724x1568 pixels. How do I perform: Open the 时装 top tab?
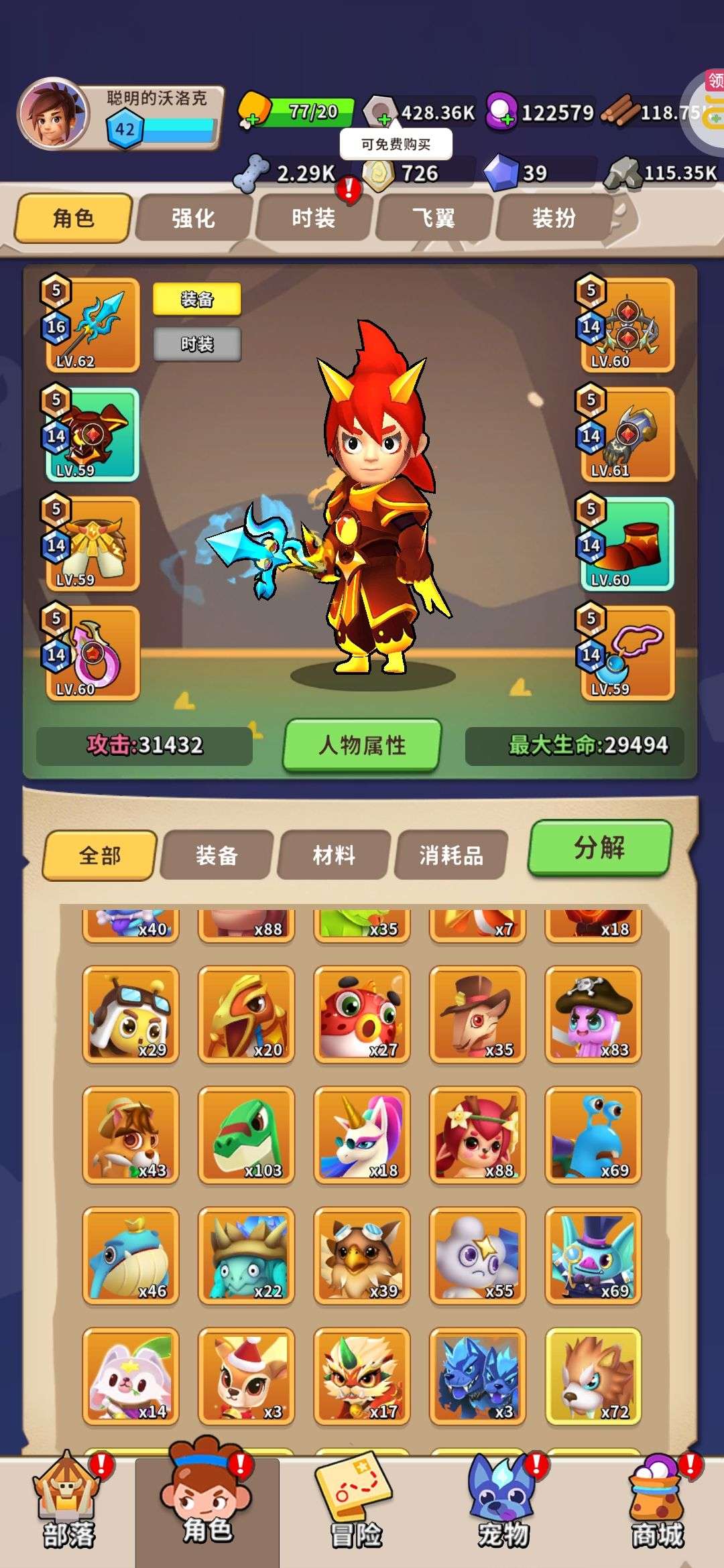(313, 218)
